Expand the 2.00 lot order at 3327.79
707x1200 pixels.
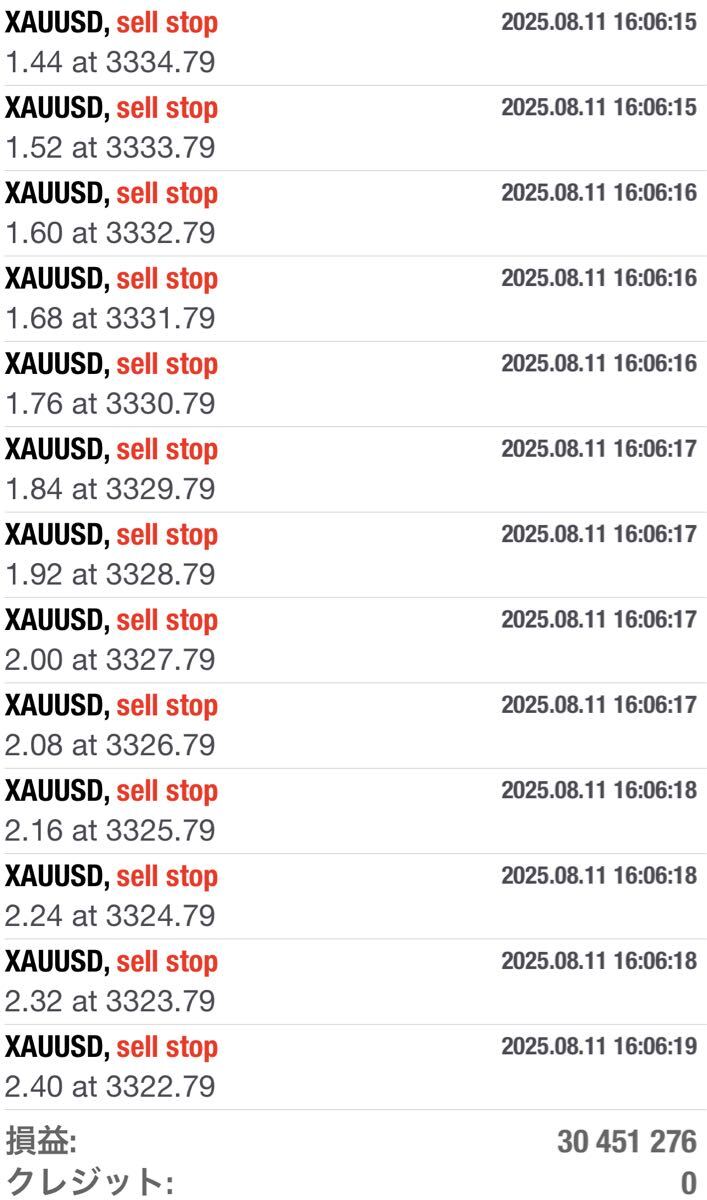353,640
